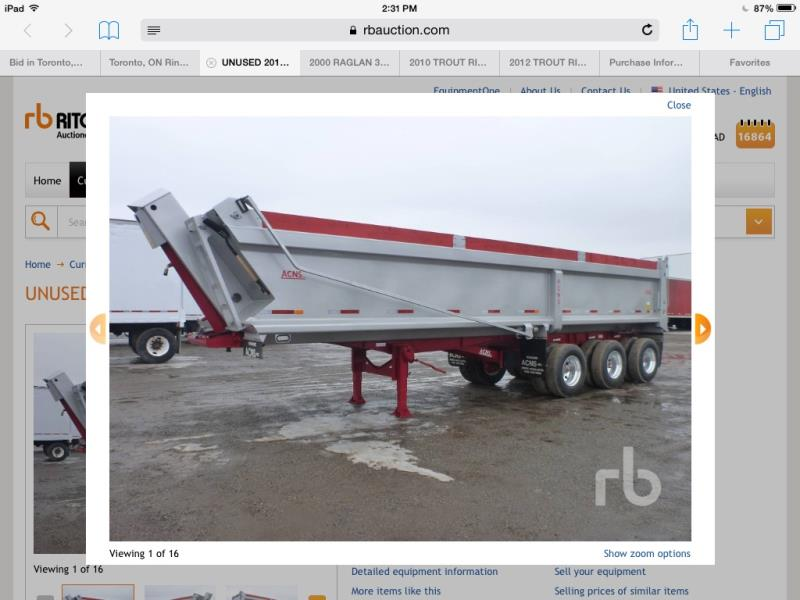Open Safari bookmarks

point(109,31)
